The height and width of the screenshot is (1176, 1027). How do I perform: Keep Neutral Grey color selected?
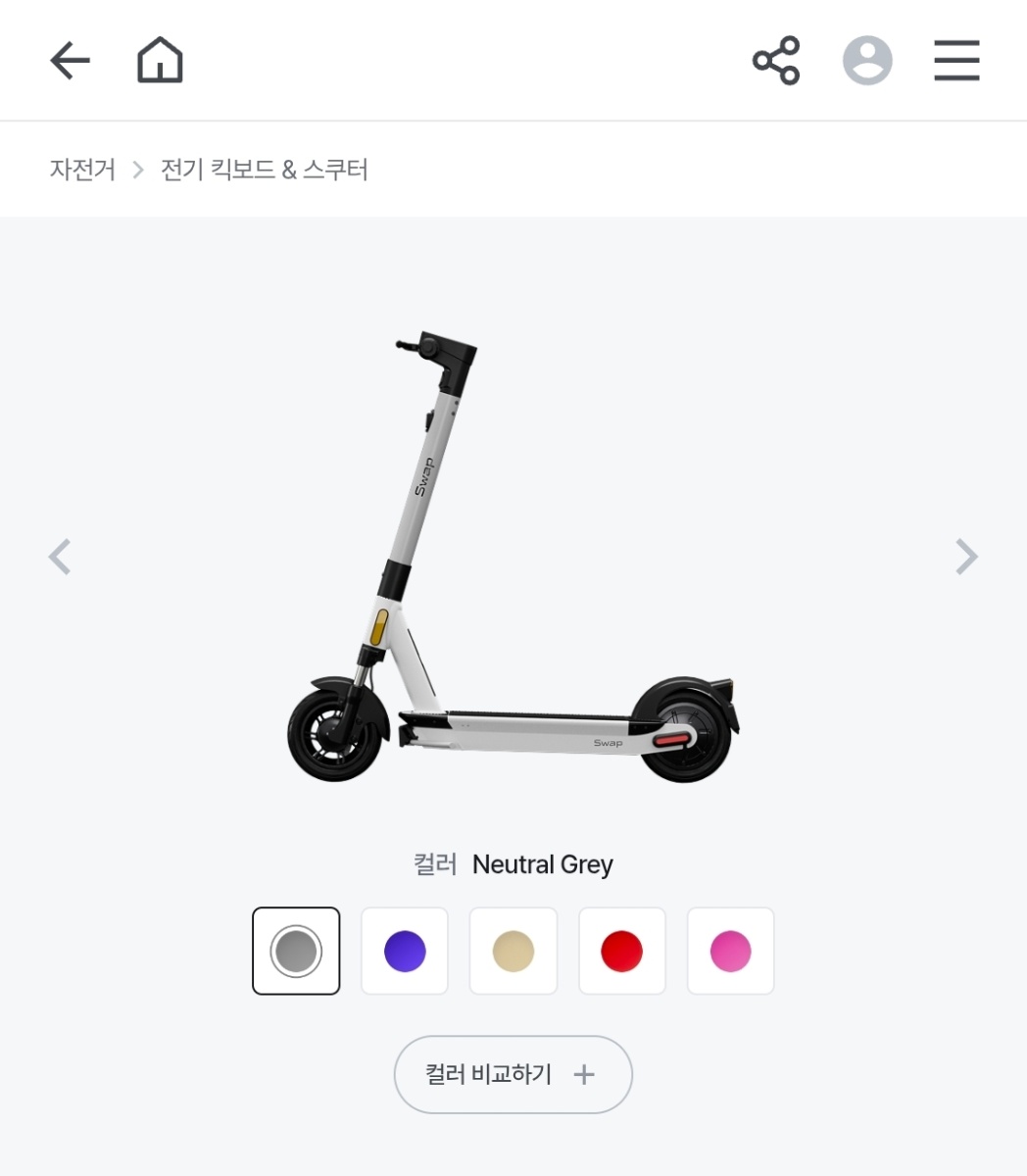coord(296,950)
